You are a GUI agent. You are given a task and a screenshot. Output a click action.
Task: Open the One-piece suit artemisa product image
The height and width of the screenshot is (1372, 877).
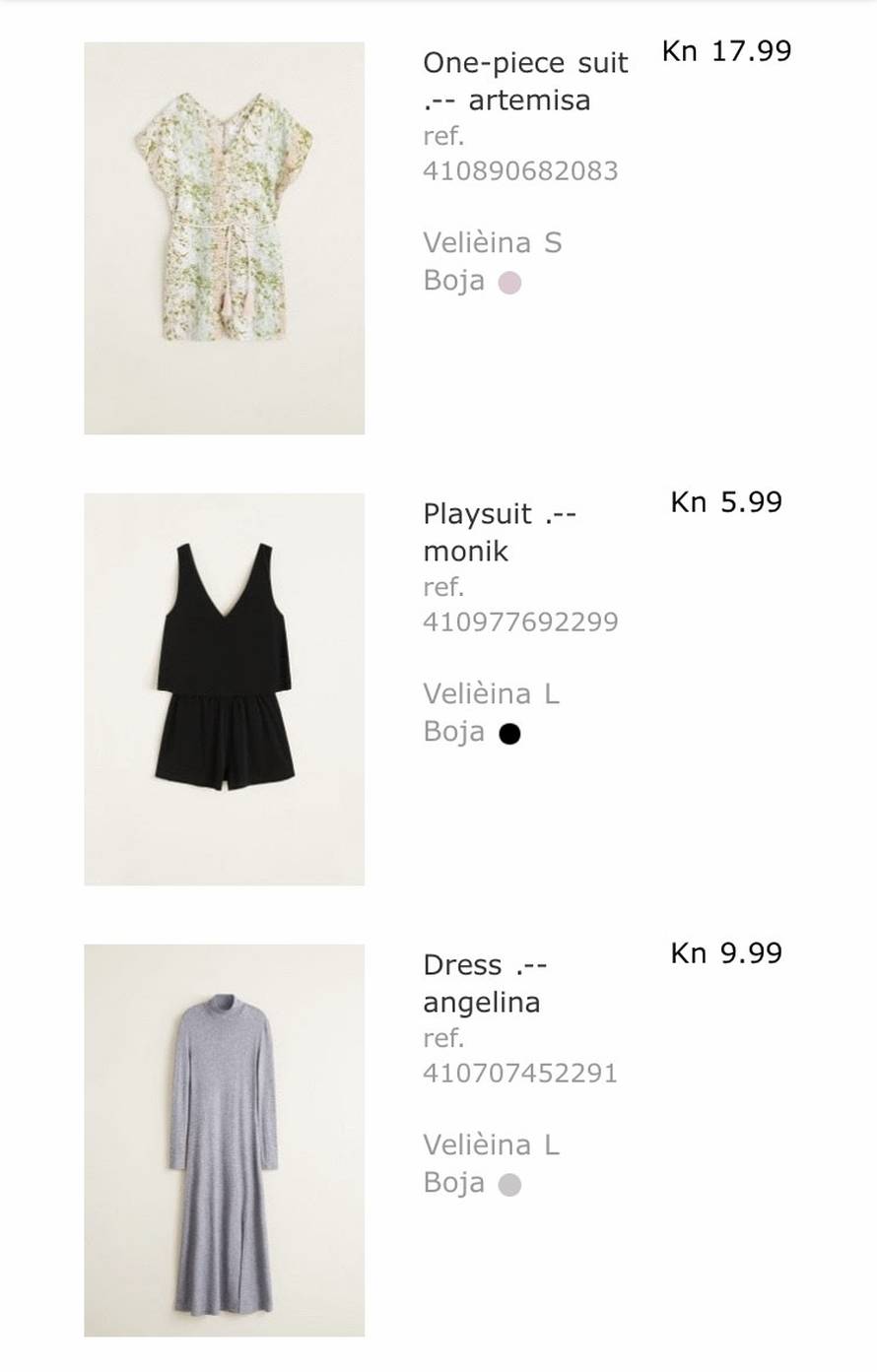(224, 237)
